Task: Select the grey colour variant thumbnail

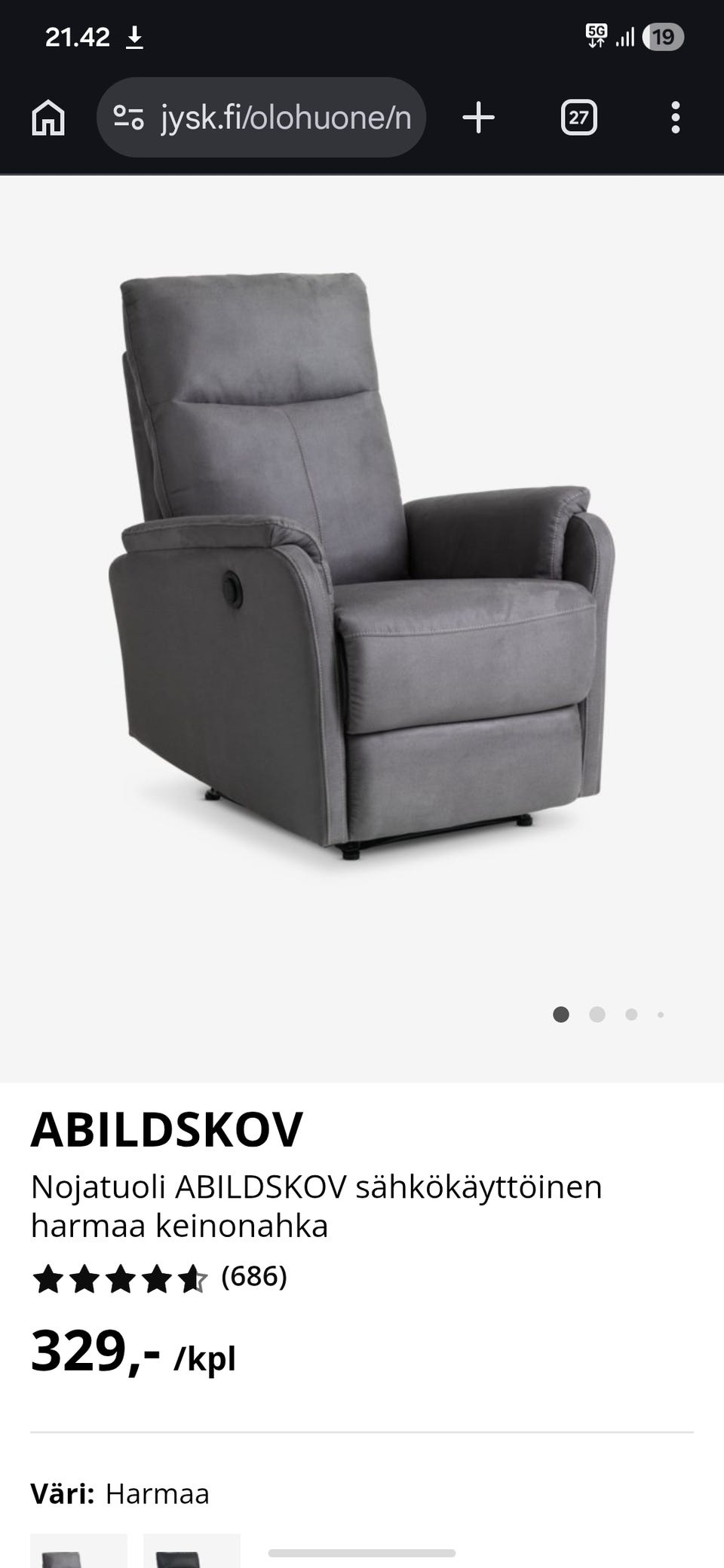Action: [x=78, y=1551]
